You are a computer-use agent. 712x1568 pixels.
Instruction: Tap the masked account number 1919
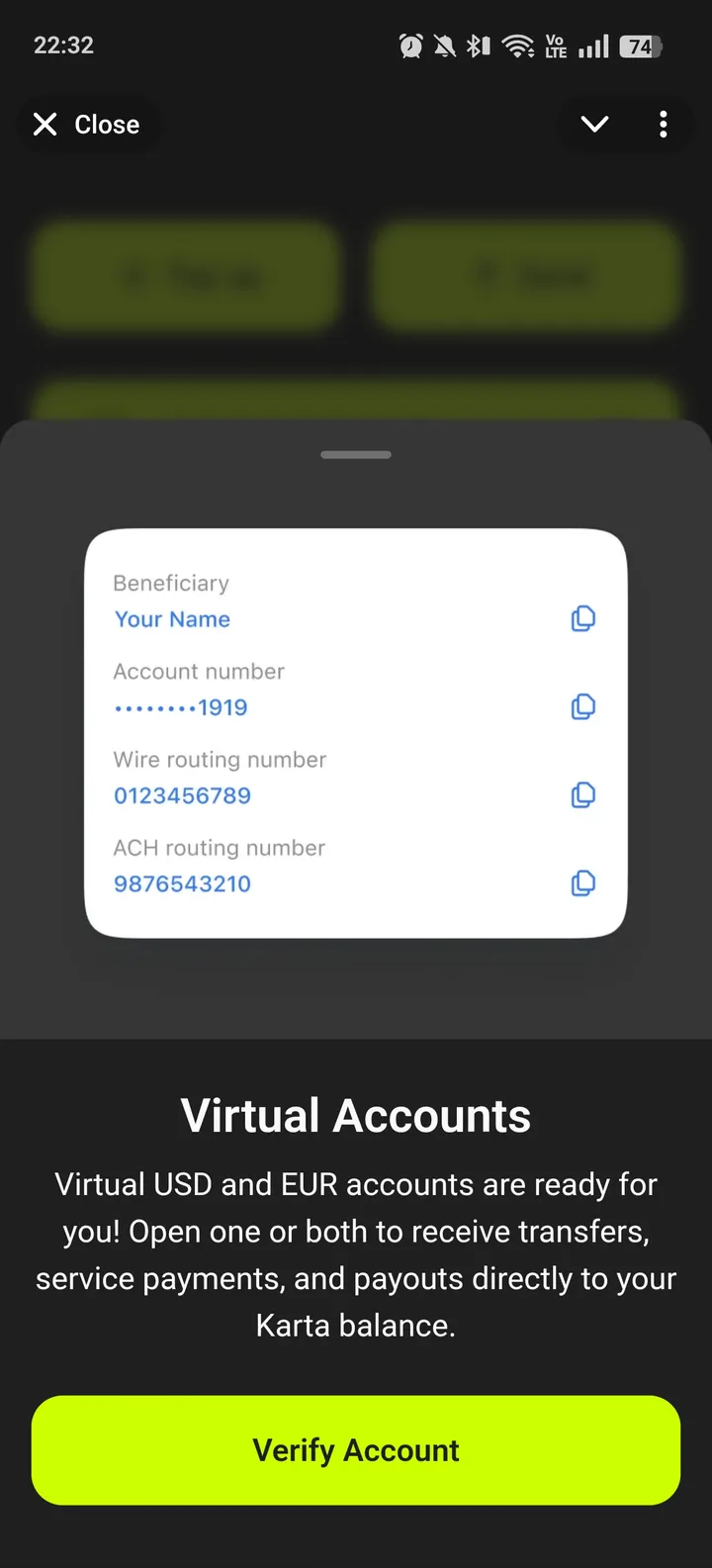(x=182, y=706)
